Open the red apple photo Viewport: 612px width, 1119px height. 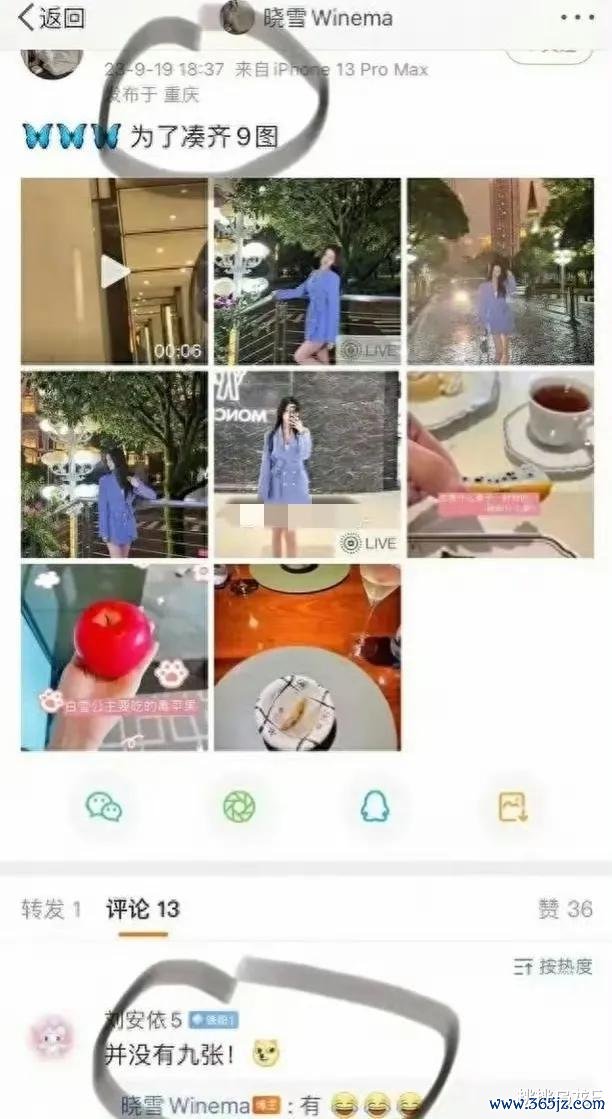coord(114,656)
